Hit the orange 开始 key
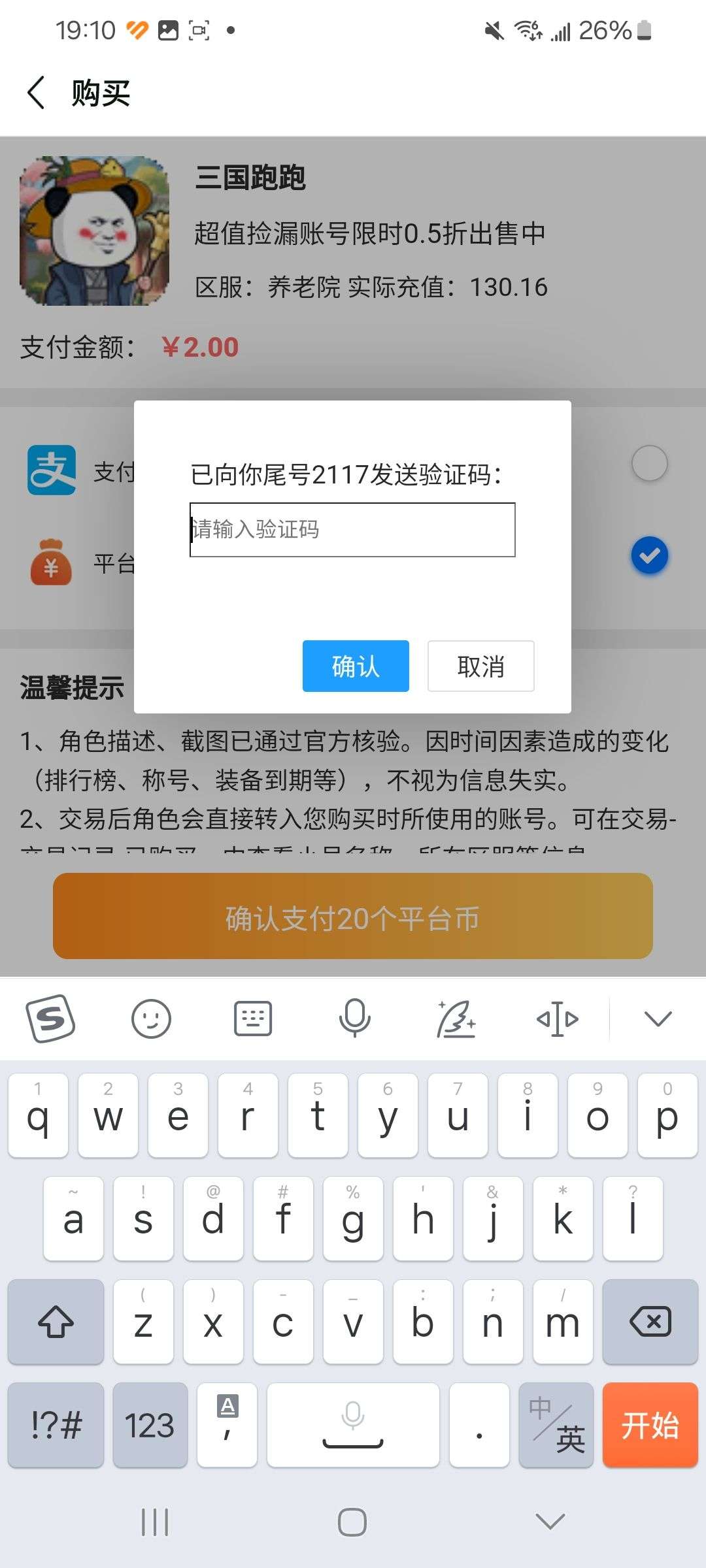Image resolution: width=706 pixels, height=1568 pixels. pos(650,1425)
